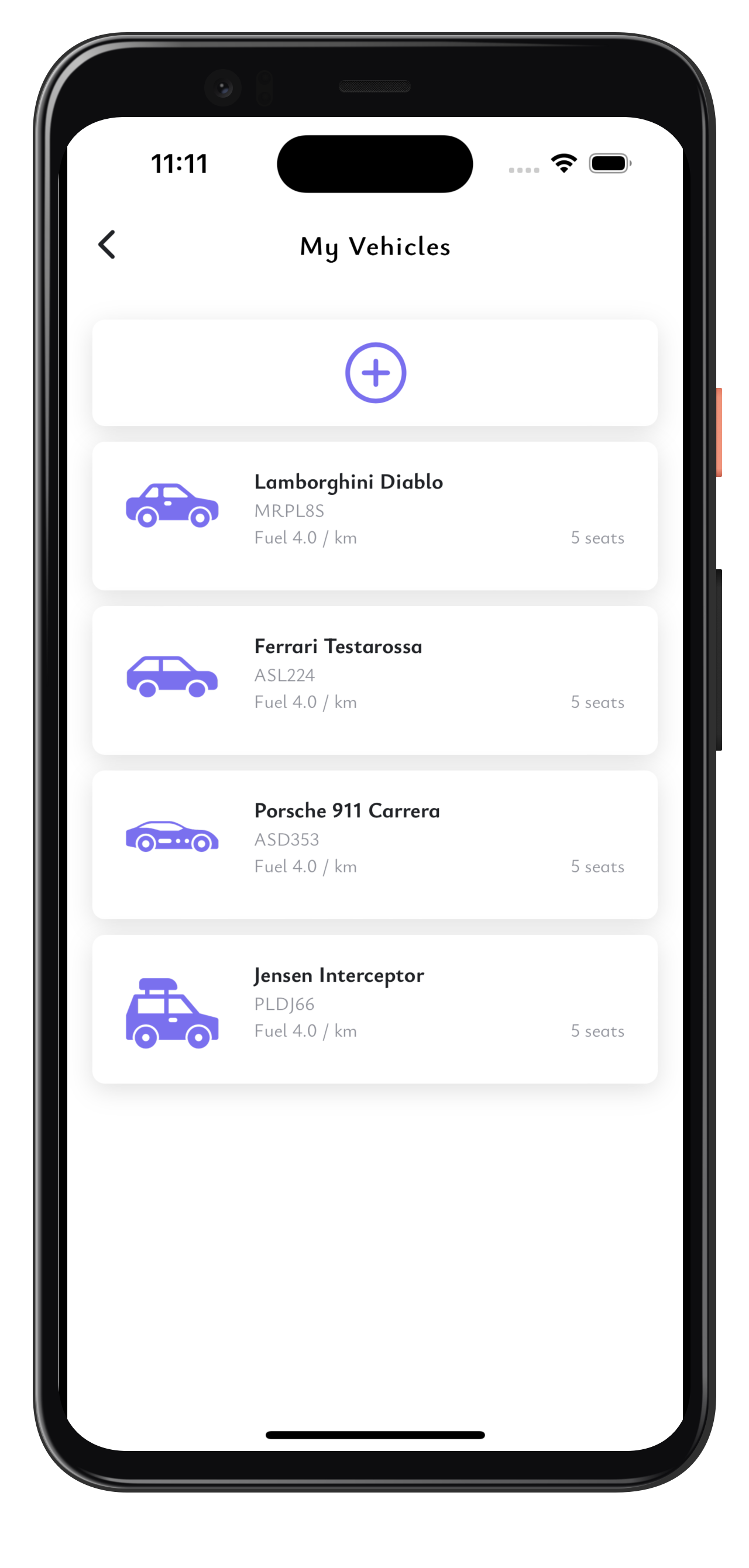The image size is (749, 1568).
Task: Add a new vehicle with the plus button
Action: pyautogui.click(x=375, y=373)
